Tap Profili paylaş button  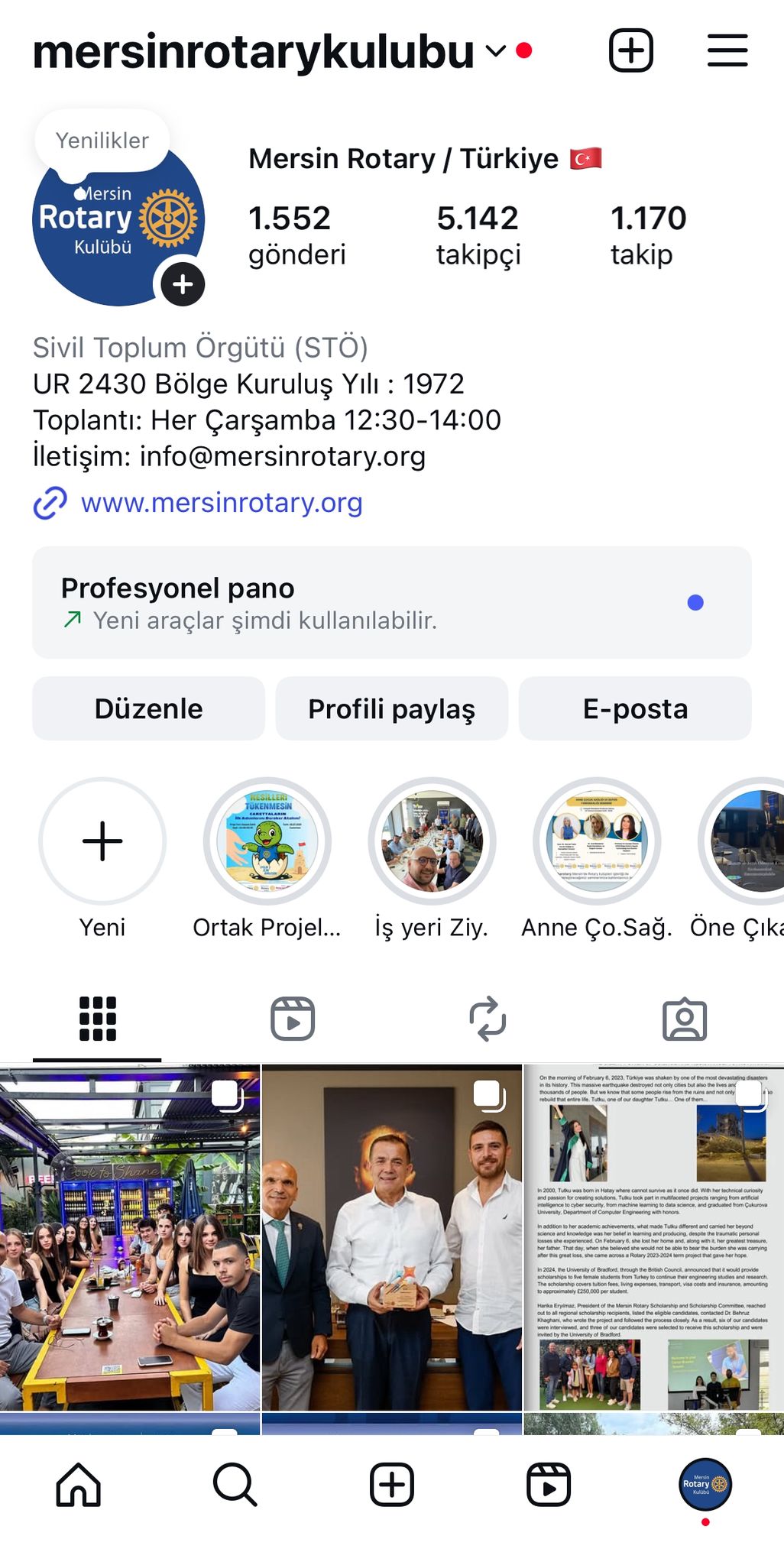click(391, 708)
